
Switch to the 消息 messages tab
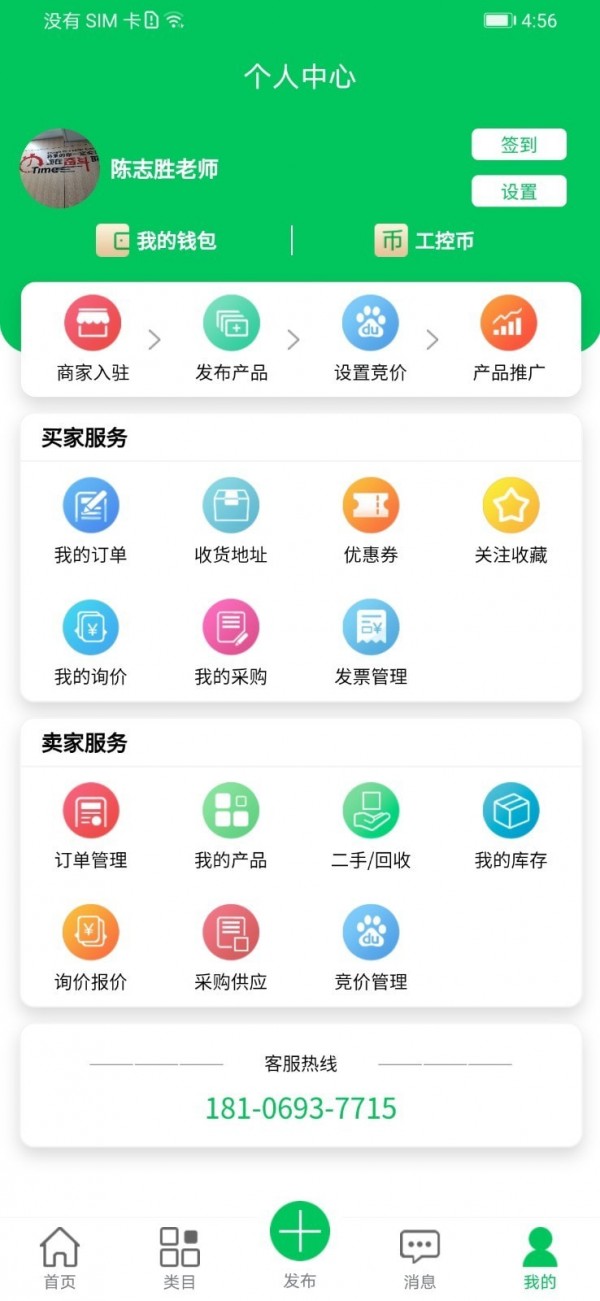[420, 1258]
